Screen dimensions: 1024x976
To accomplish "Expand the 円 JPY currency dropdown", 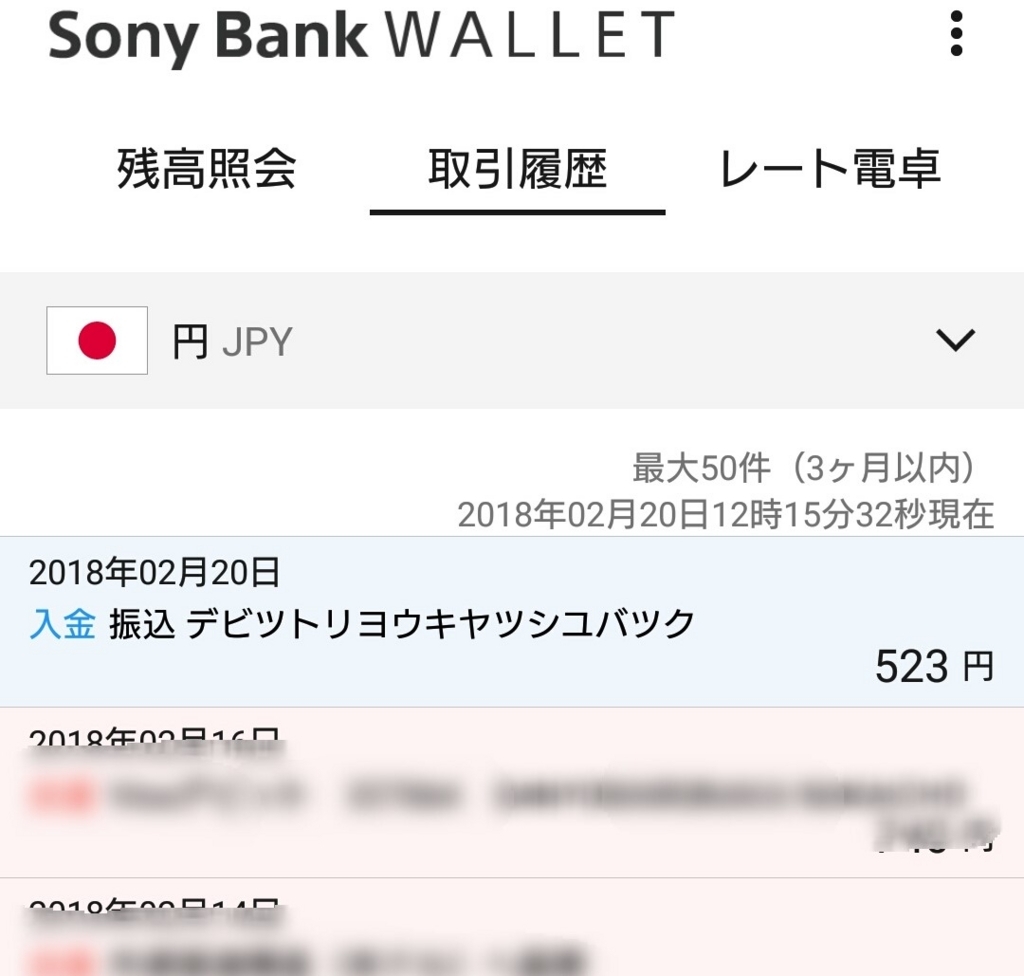I will 954,341.
